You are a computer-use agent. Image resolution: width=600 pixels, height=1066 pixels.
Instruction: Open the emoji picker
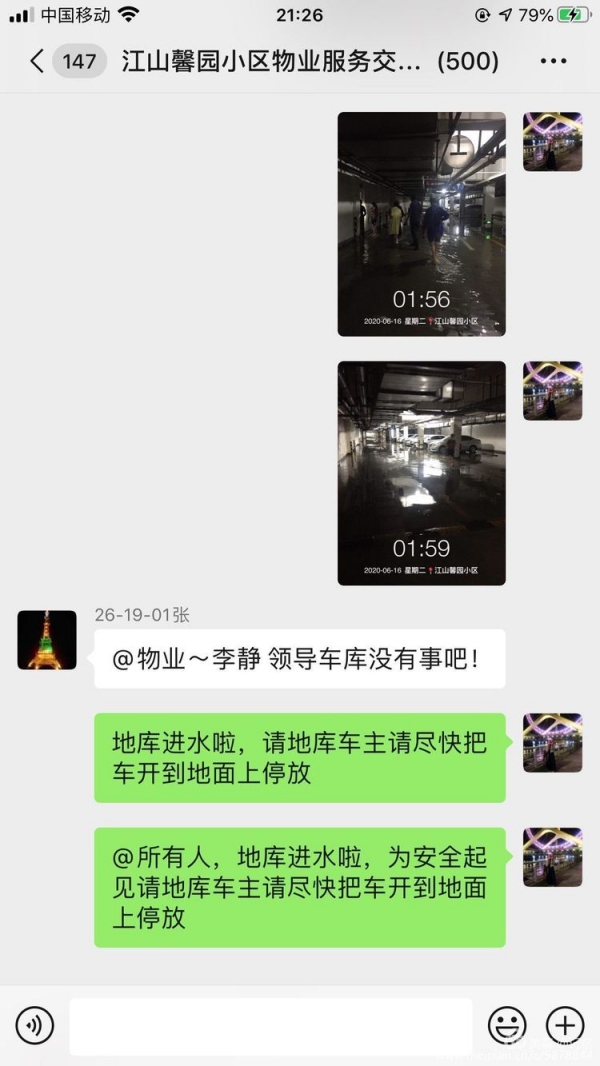click(x=507, y=1025)
